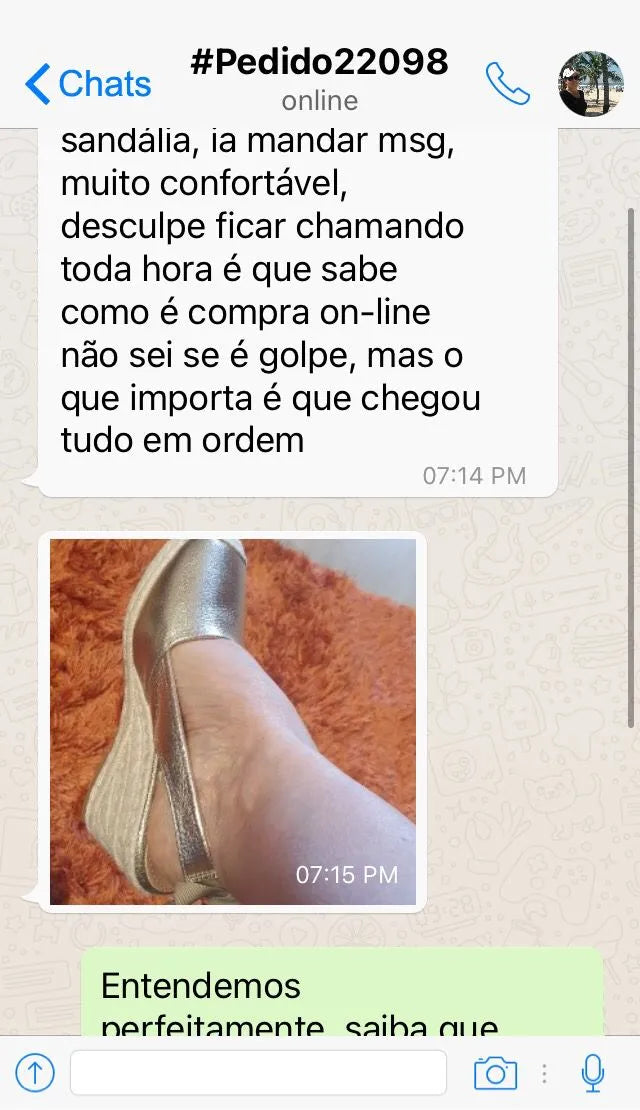Viewport: 640px width, 1110px height.
Task: Open the camera to take a photo
Action: pos(495,1074)
